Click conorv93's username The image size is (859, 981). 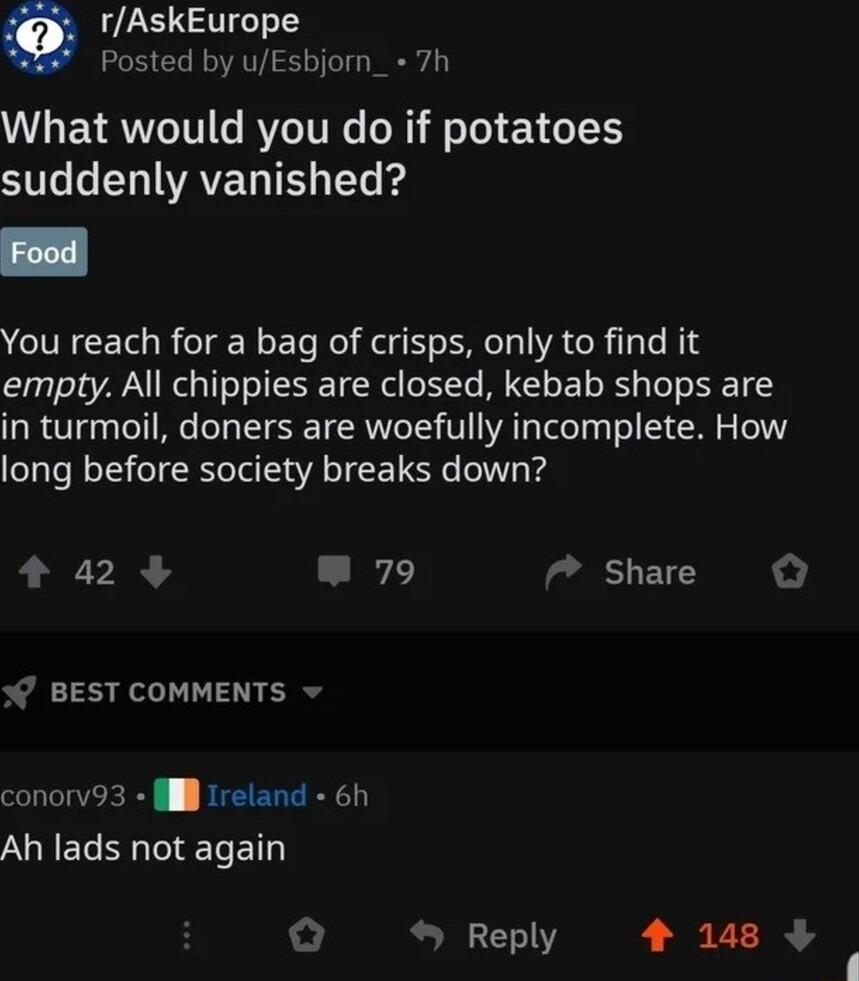[60, 796]
